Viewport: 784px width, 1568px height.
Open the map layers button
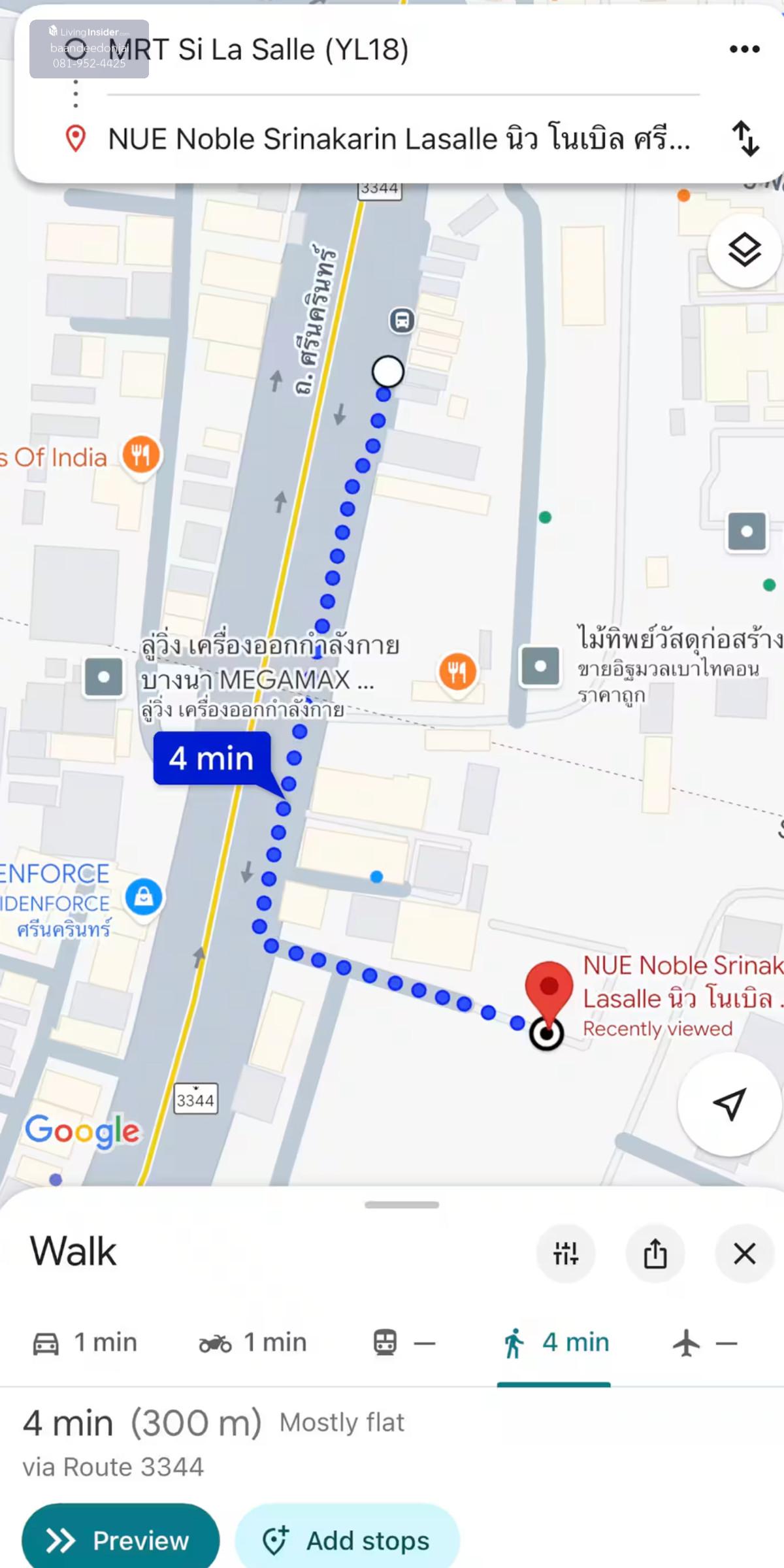tap(744, 250)
